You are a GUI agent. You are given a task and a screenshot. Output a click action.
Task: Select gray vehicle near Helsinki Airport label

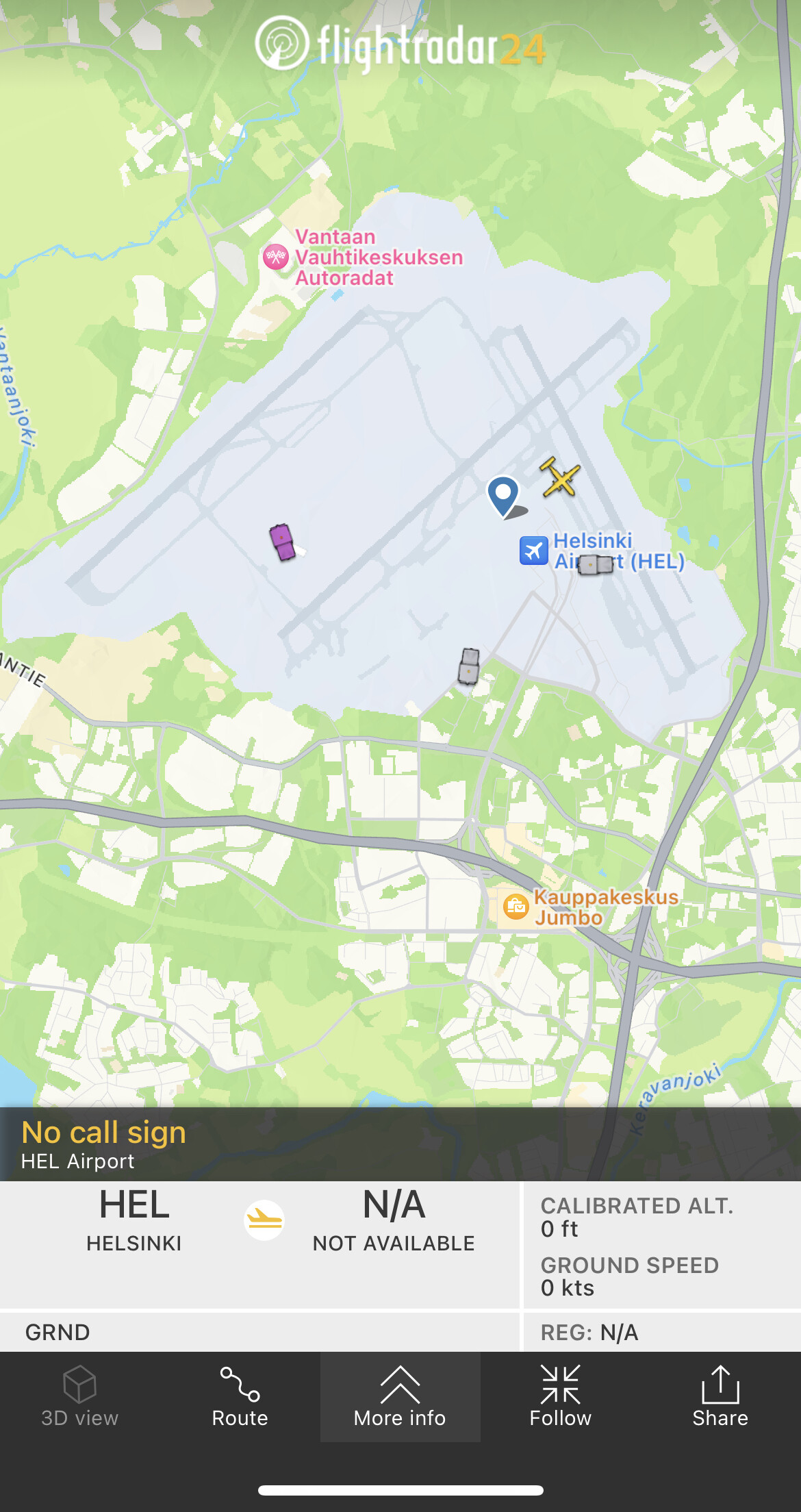595,564
